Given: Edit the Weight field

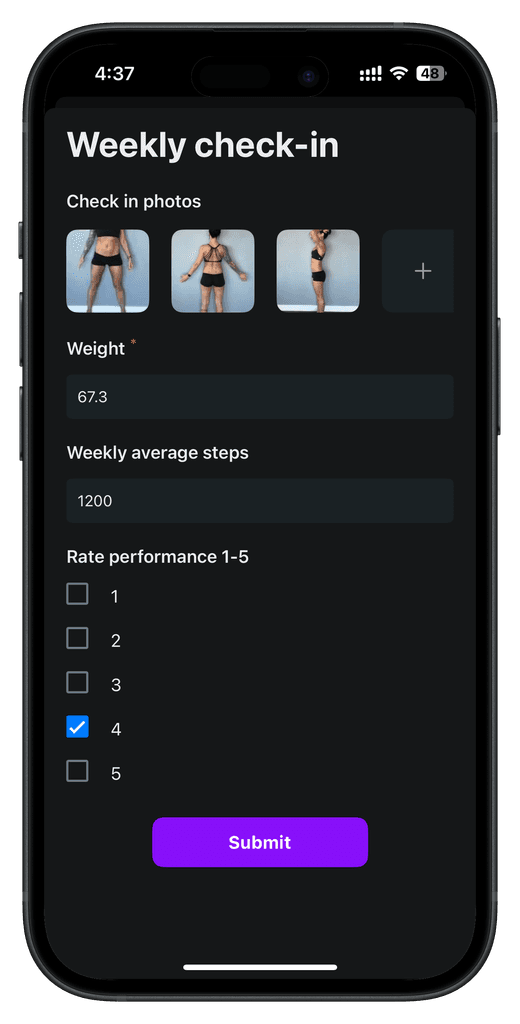Looking at the screenshot, I should coord(260,397).
